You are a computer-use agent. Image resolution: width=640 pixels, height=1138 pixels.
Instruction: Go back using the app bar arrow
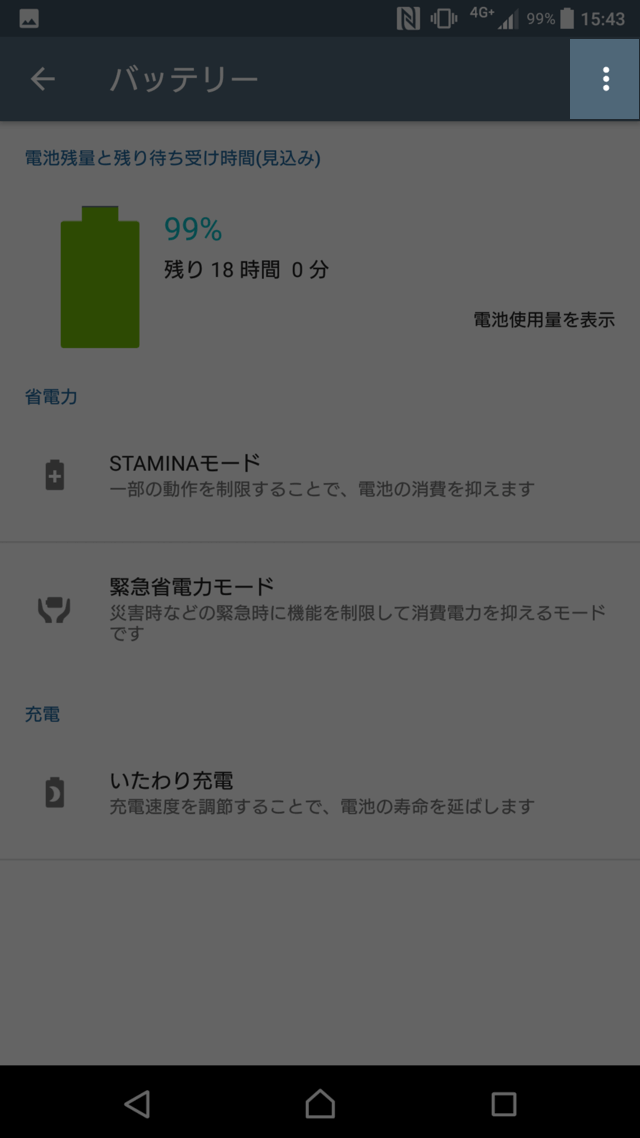point(42,80)
